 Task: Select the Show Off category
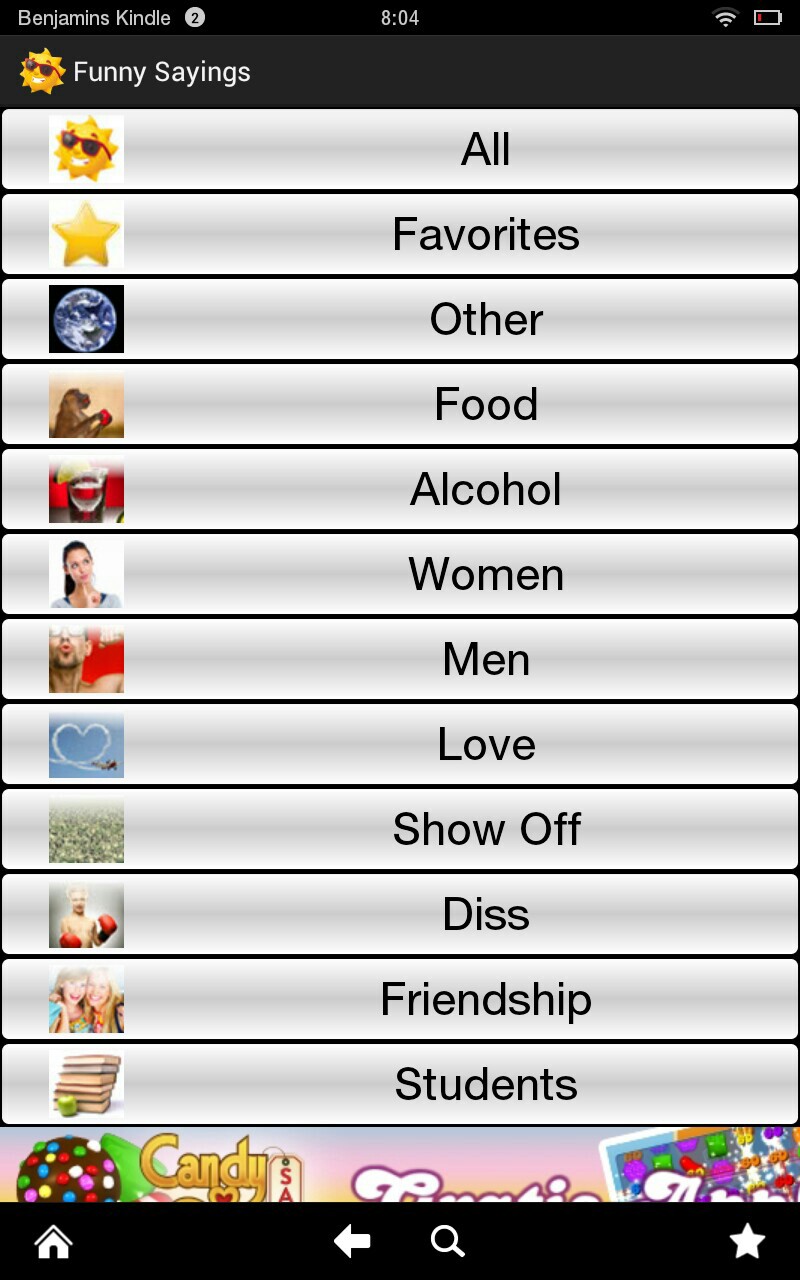(x=400, y=829)
